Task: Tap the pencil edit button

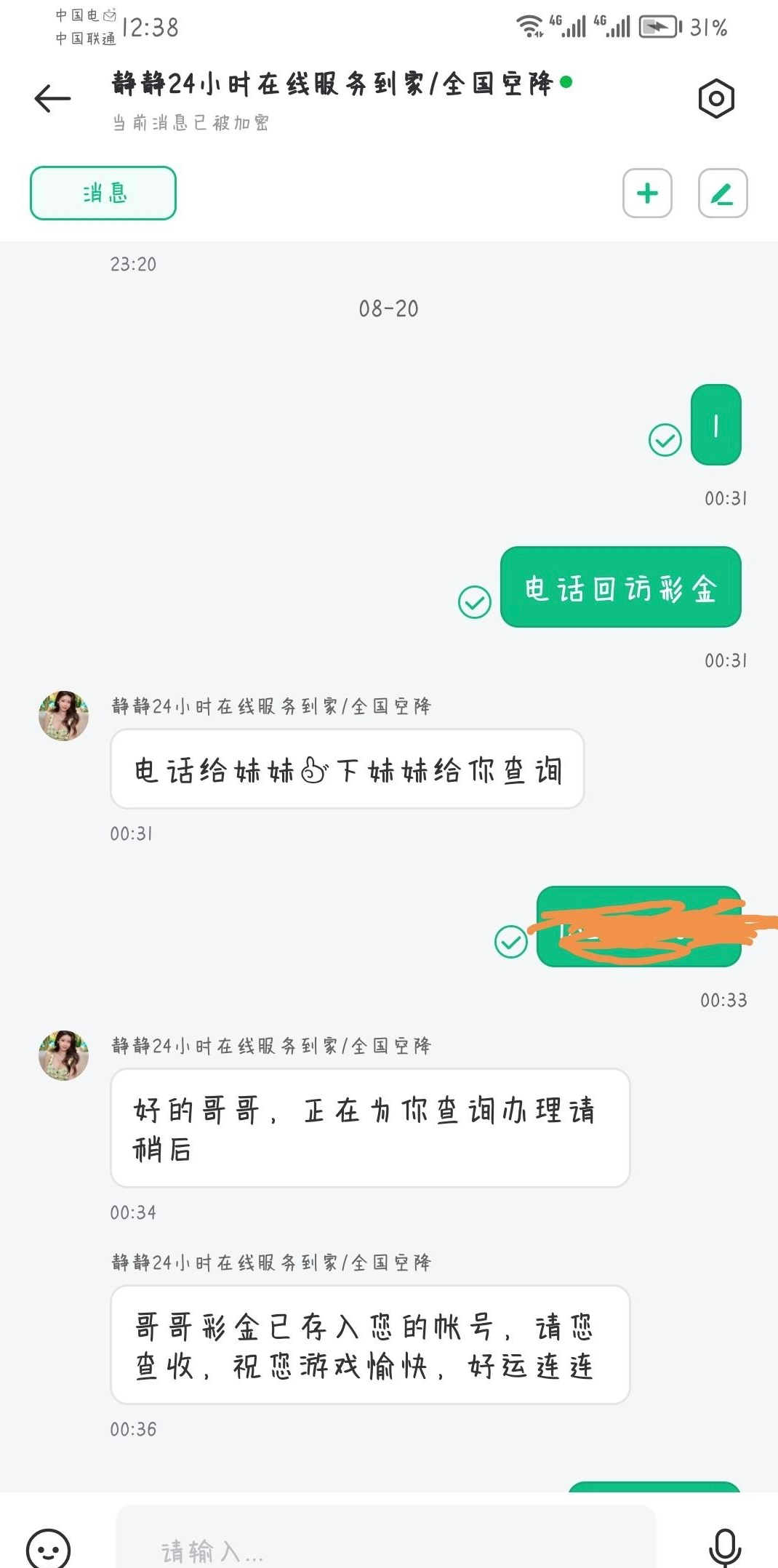Action: (723, 193)
